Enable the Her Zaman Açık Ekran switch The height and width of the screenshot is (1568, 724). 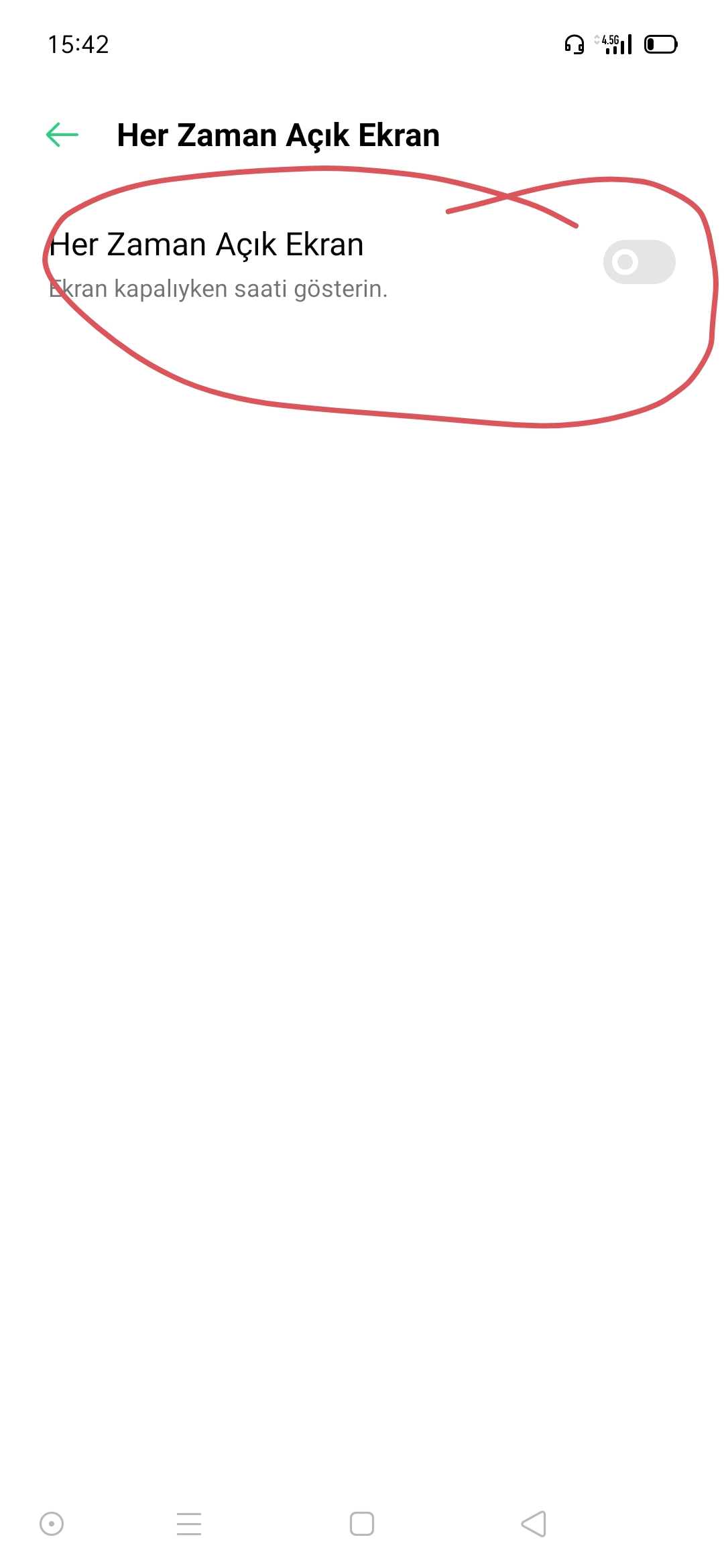point(639,262)
